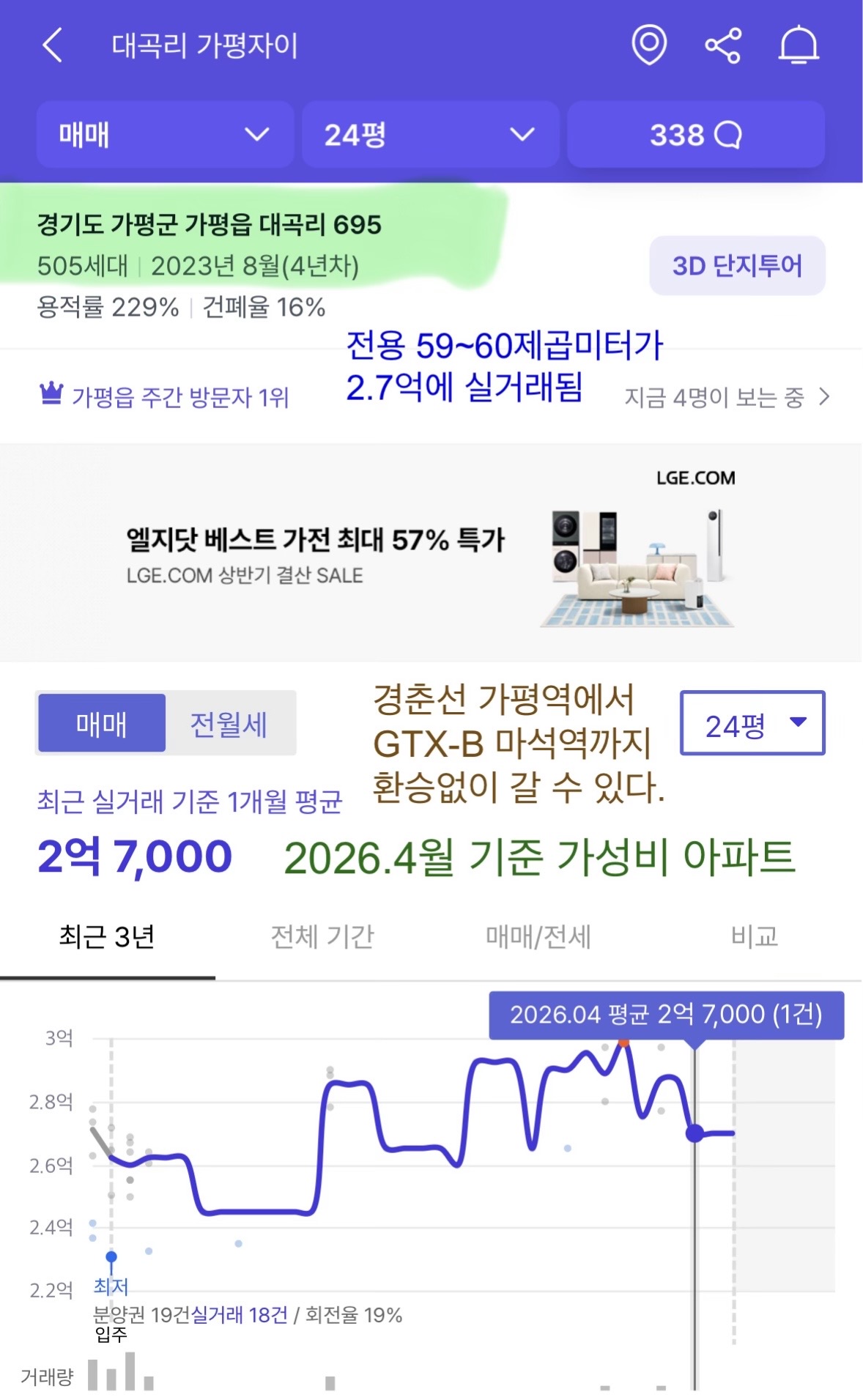Image resolution: width=863 pixels, height=1400 pixels.
Task: Open the 338 listings search button
Action: point(696,135)
